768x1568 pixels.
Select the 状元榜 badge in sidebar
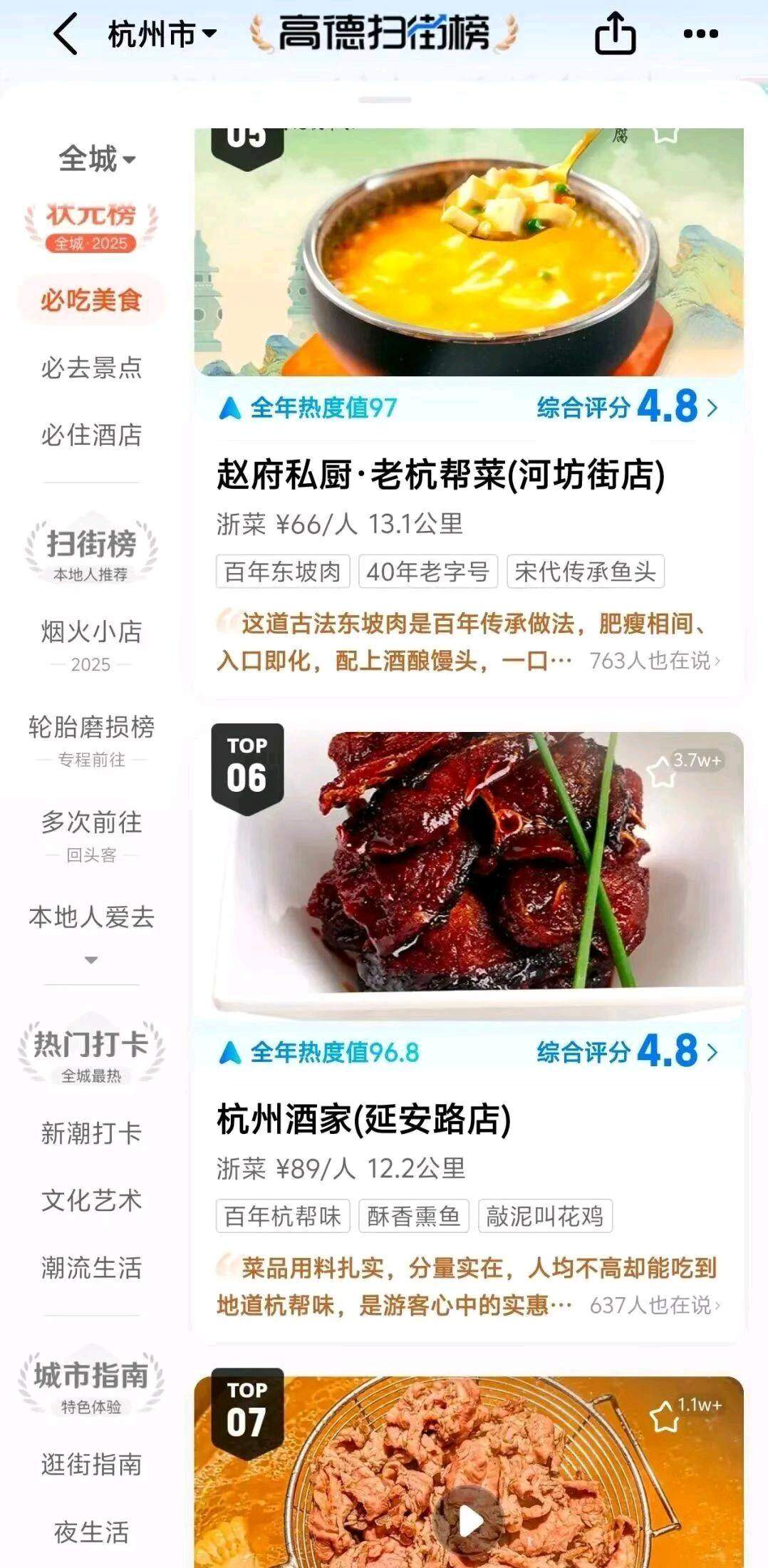click(x=90, y=225)
